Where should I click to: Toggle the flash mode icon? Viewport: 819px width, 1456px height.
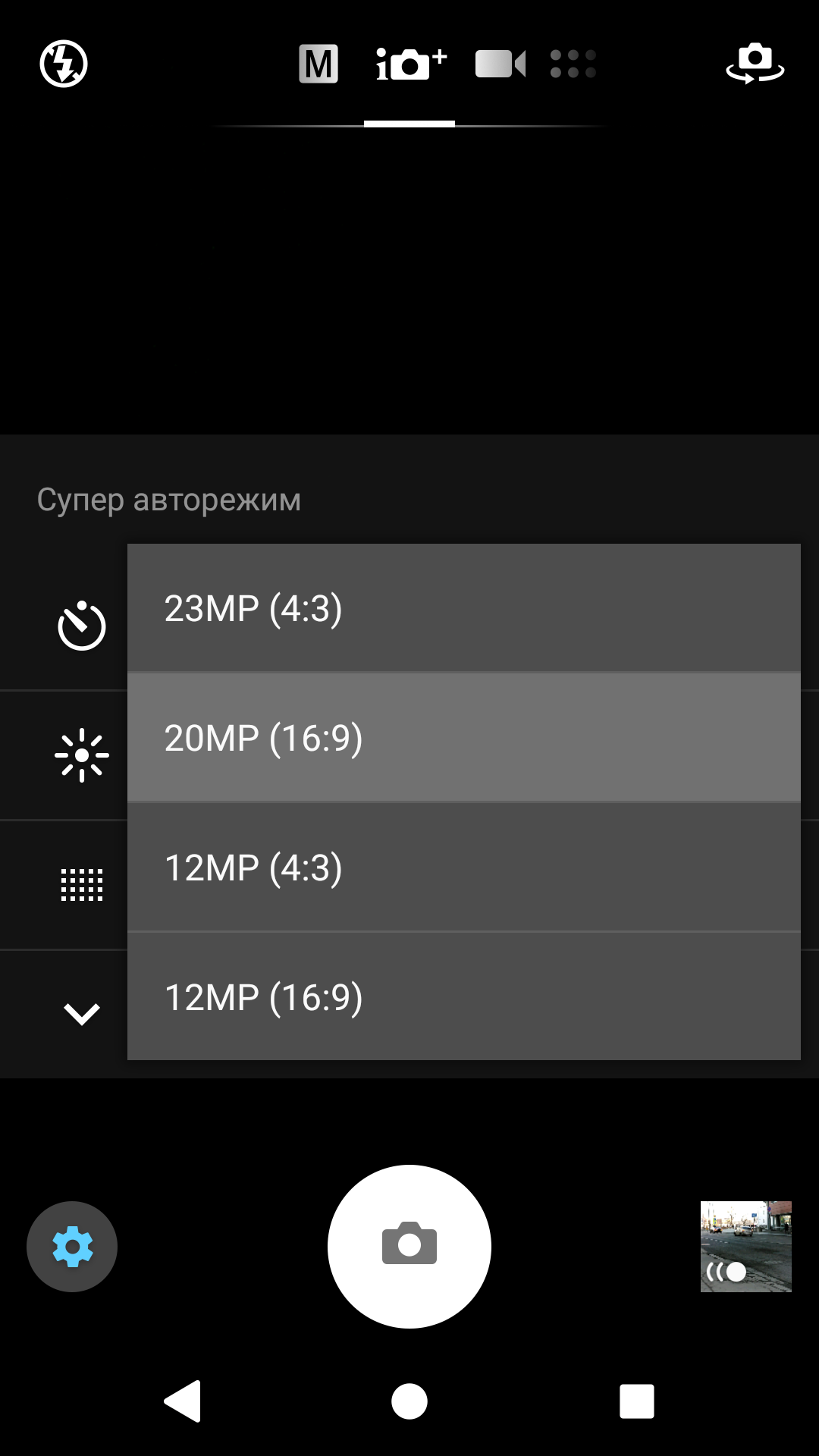(x=64, y=64)
